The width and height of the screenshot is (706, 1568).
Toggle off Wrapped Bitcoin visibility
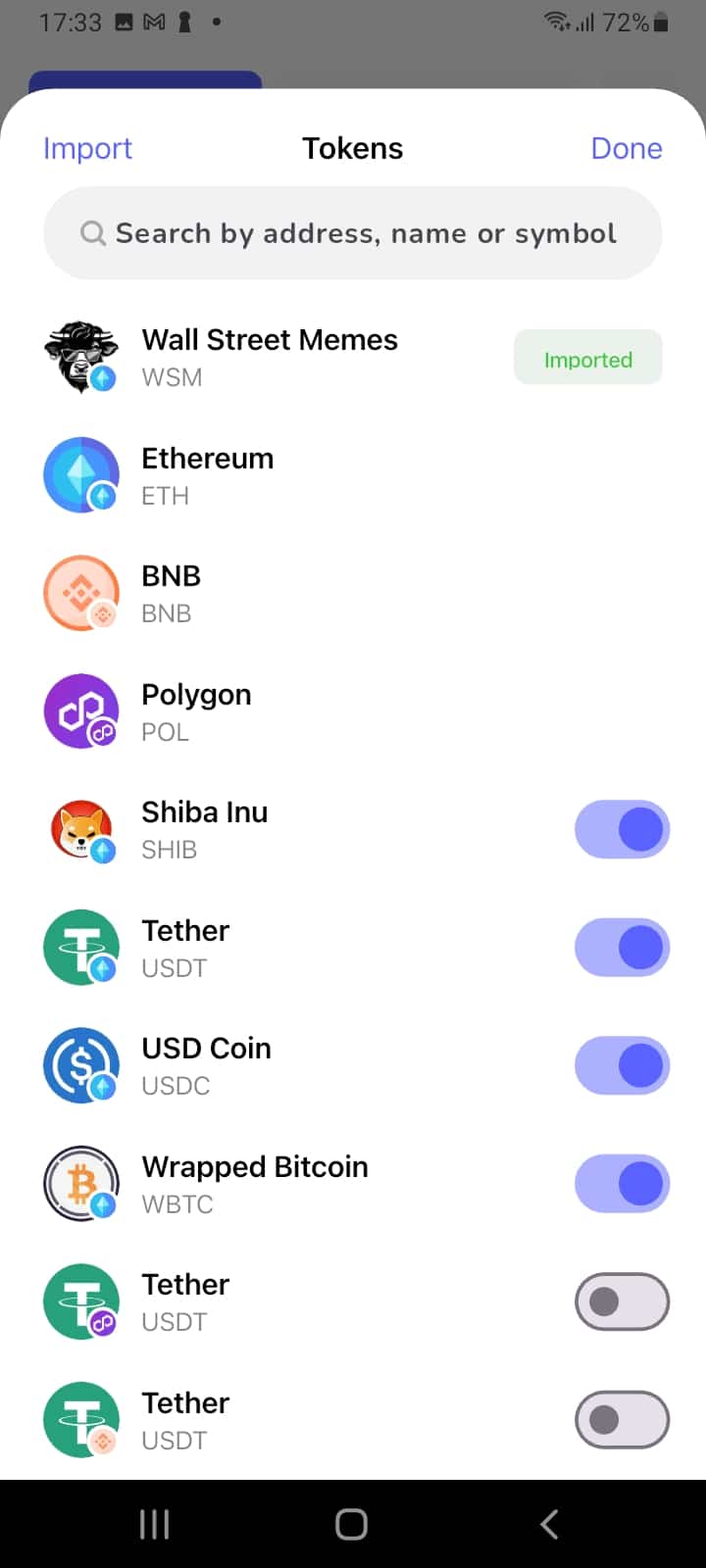[x=623, y=1183]
